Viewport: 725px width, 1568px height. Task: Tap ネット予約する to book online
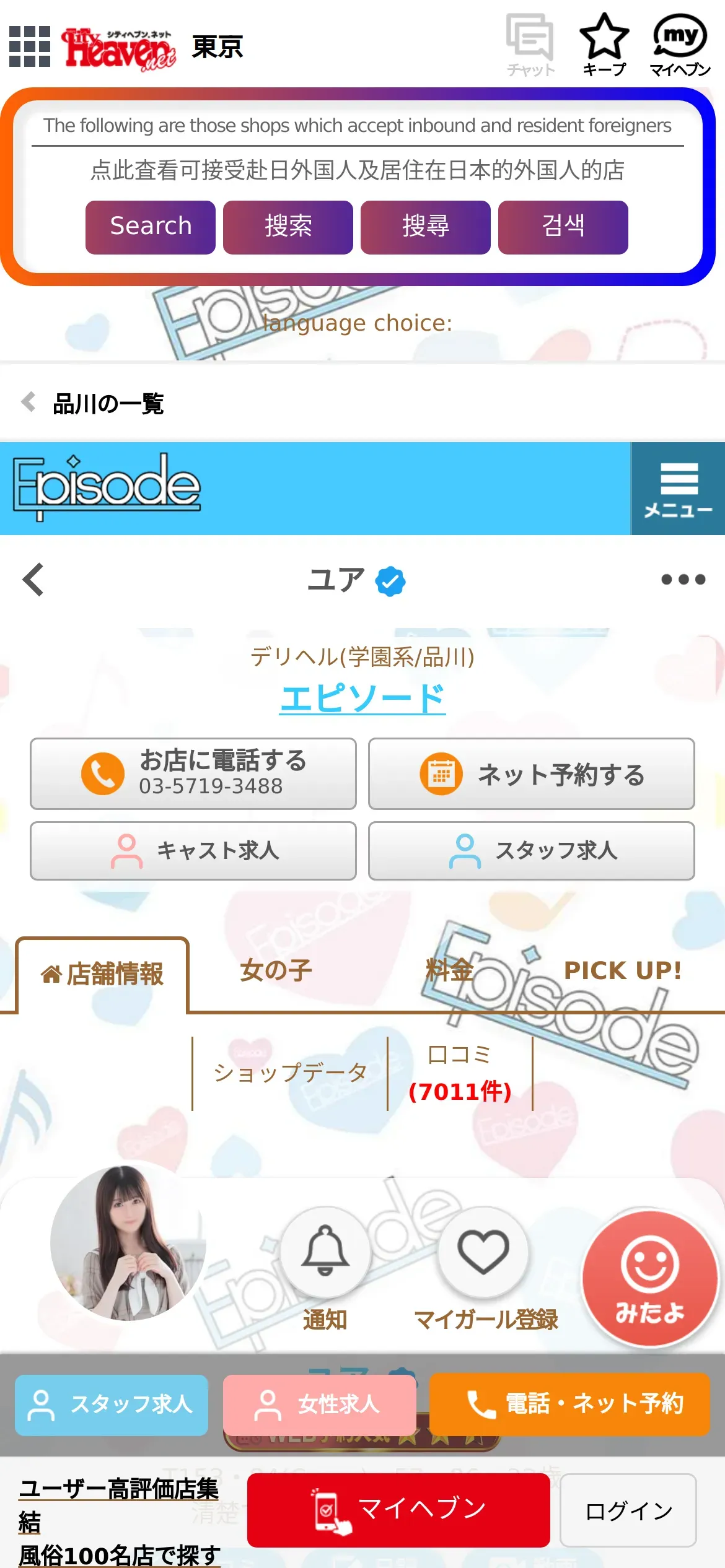[x=532, y=773]
